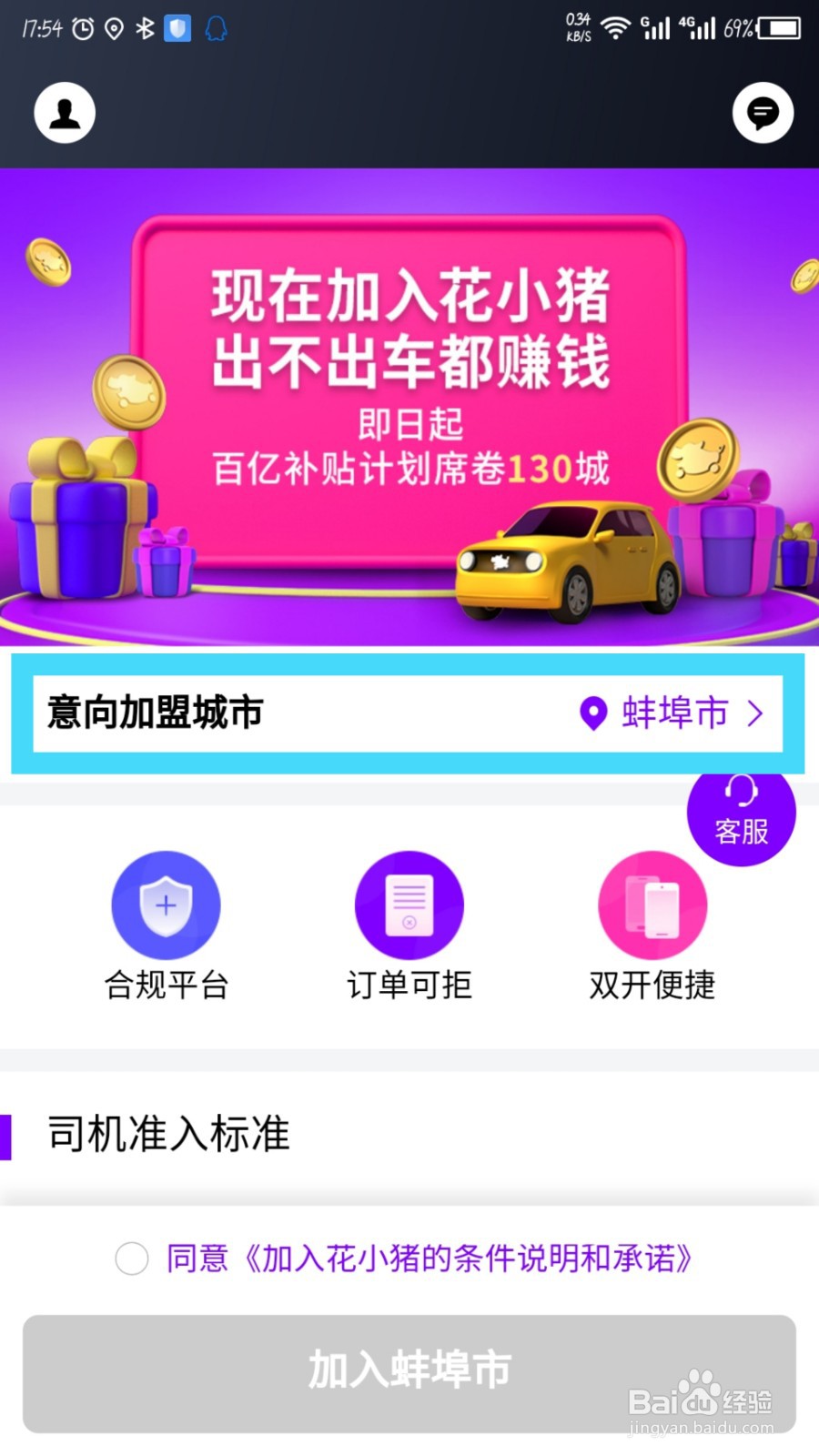Image resolution: width=819 pixels, height=1456 pixels.
Task: Check the circle to agree to terms
Action: [132, 1259]
